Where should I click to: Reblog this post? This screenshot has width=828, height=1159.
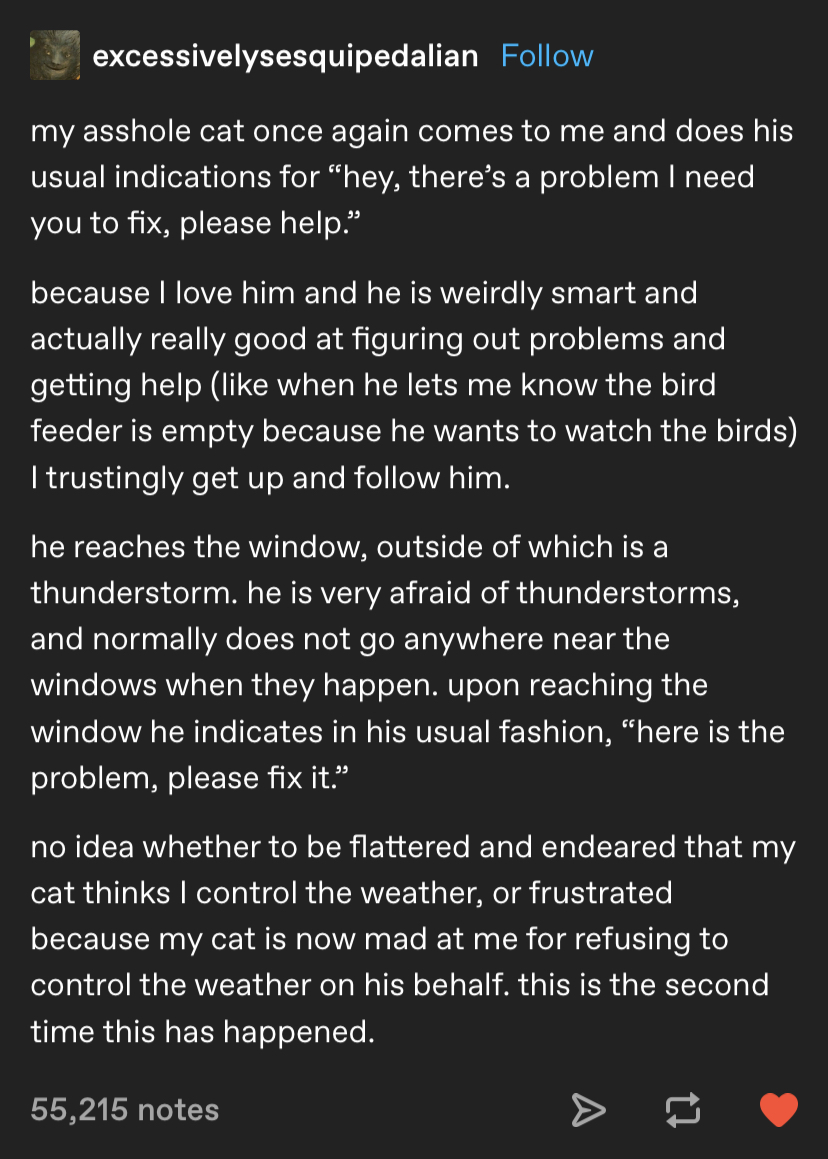point(683,1110)
